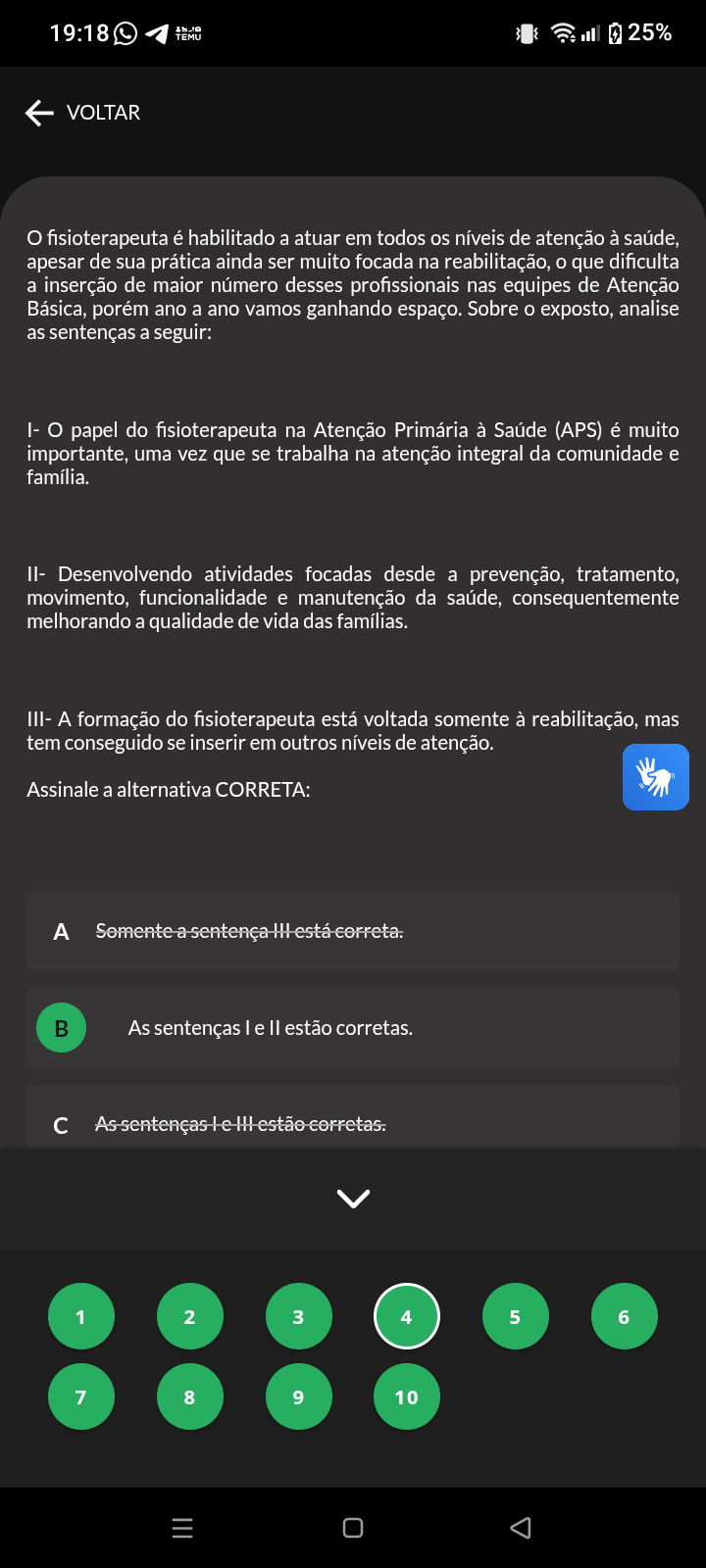Select answer C, sentenças I e III

point(353,1117)
